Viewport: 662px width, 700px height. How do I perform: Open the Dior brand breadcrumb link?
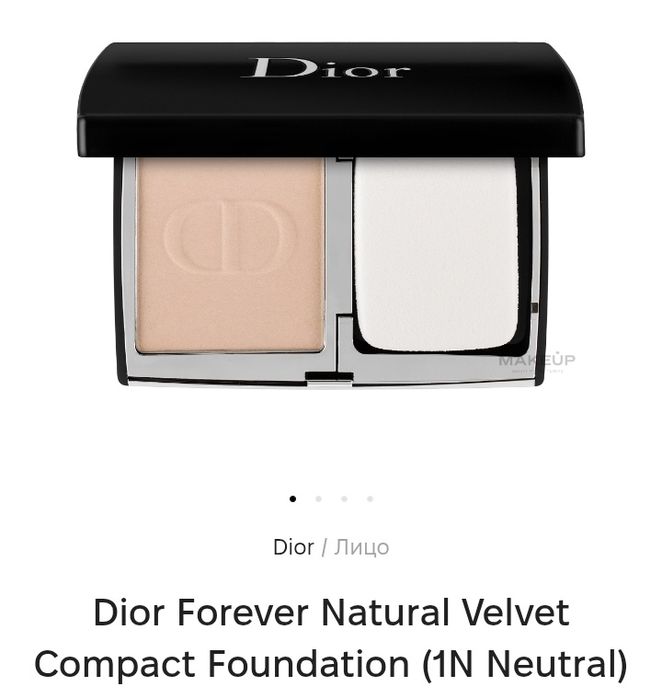pyautogui.click(x=293, y=547)
